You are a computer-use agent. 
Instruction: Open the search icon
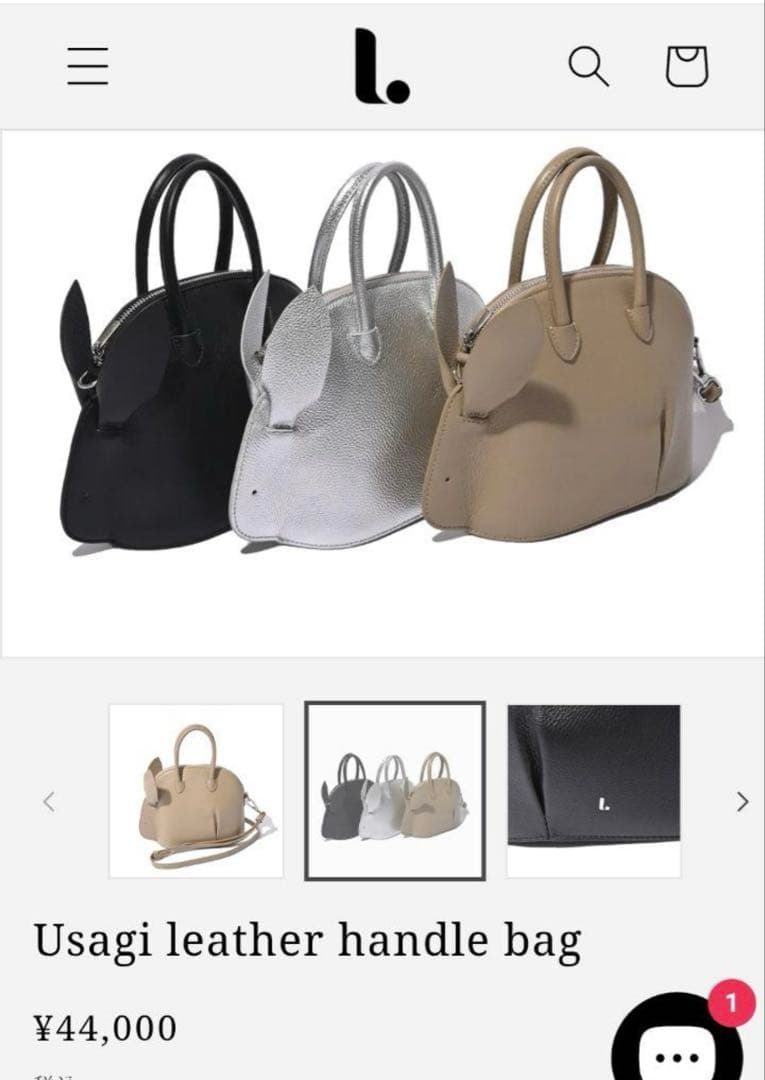[x=588, y=67]
